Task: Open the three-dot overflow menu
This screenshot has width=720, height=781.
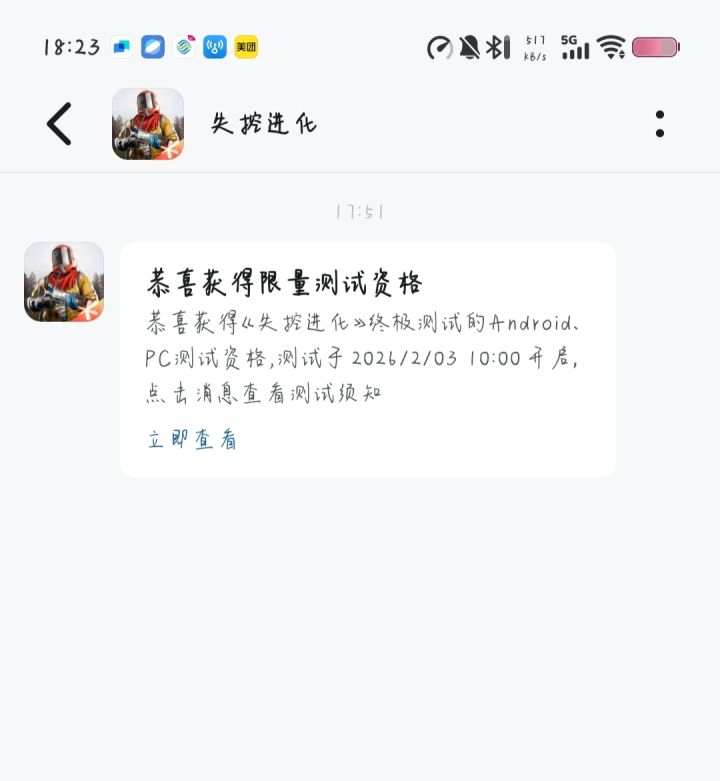Action: pyautogui.click(x=659, y=123)
